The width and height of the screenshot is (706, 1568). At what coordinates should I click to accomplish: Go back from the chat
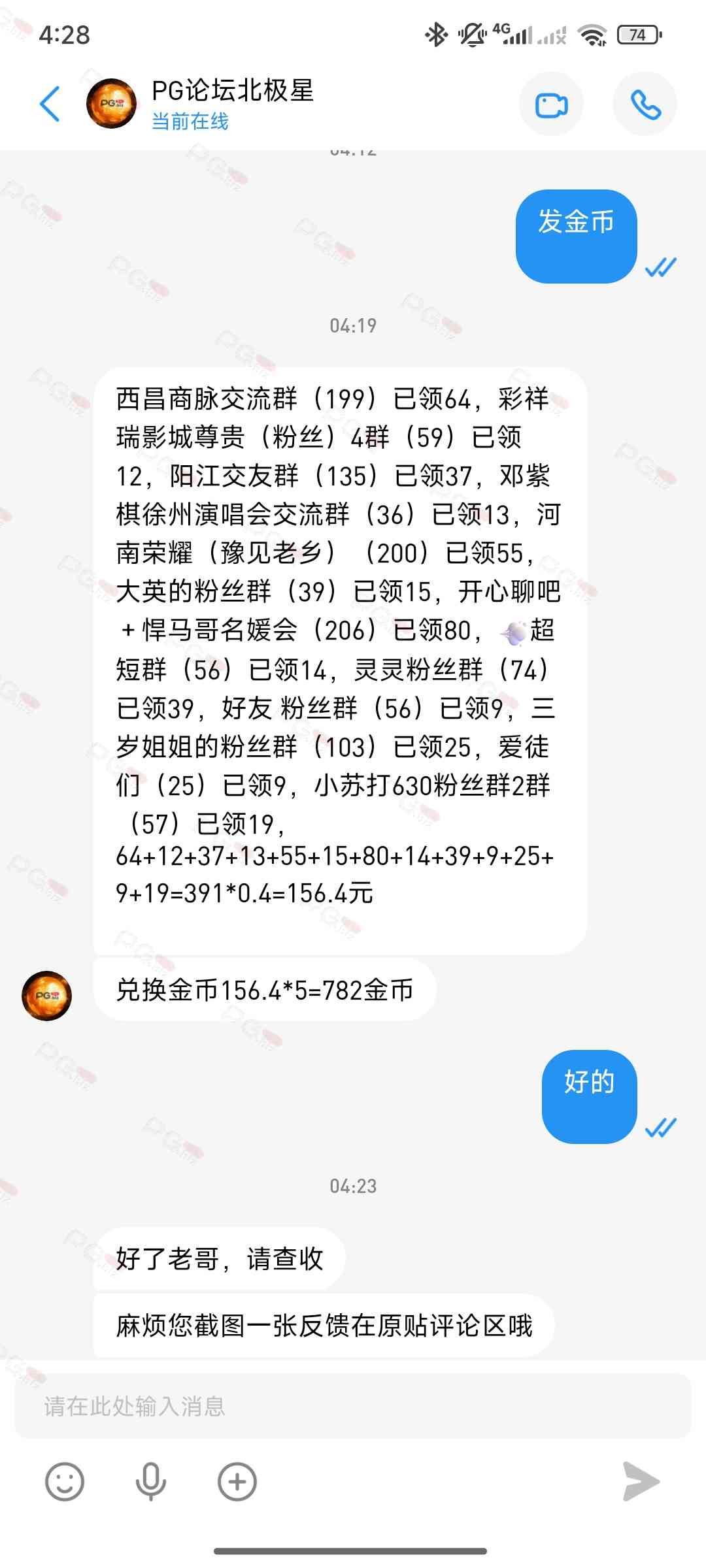(50, 104)
